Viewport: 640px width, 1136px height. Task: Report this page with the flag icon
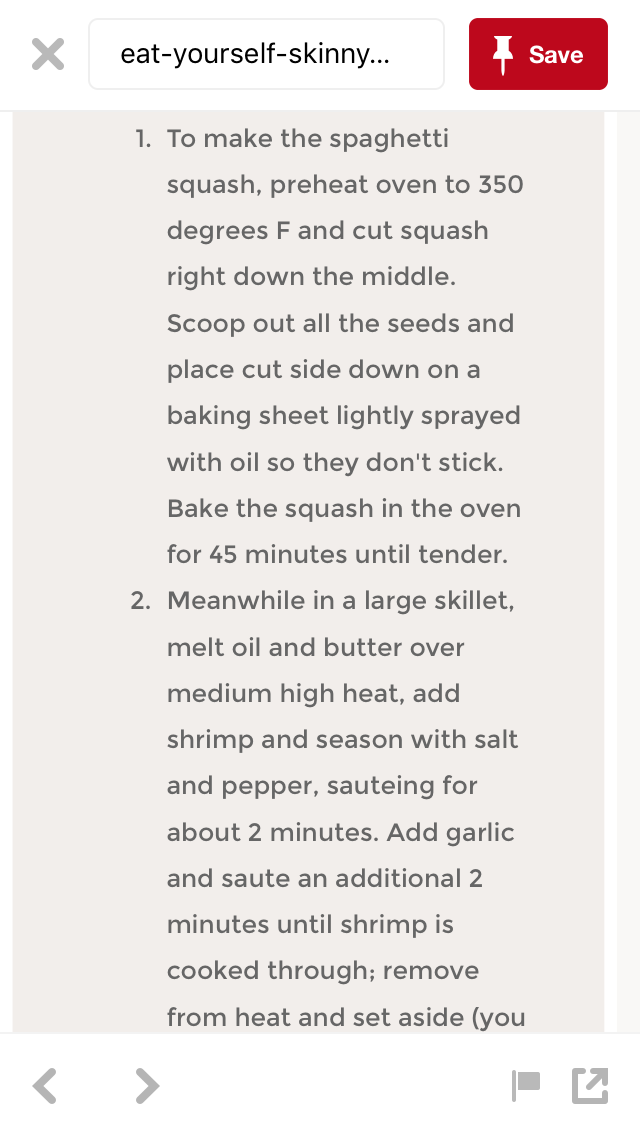click(526, 1085)
